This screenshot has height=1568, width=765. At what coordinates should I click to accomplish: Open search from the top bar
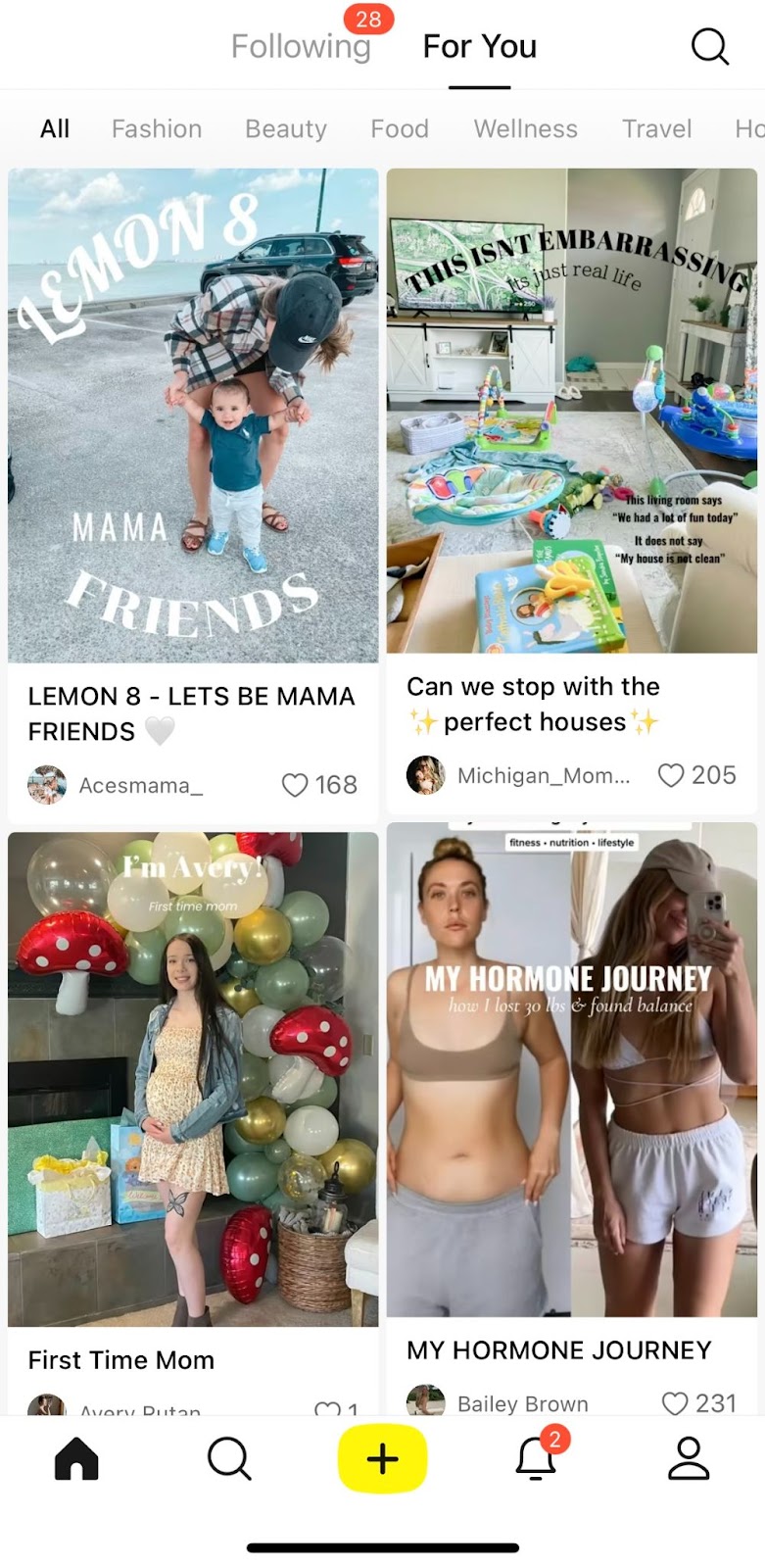pos(709,46)
